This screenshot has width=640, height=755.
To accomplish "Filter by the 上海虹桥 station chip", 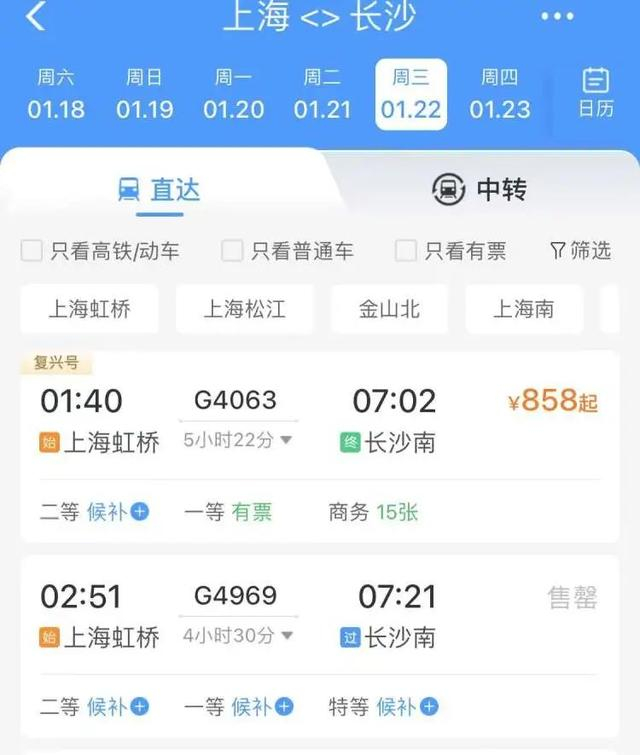I will pos(90,309).
